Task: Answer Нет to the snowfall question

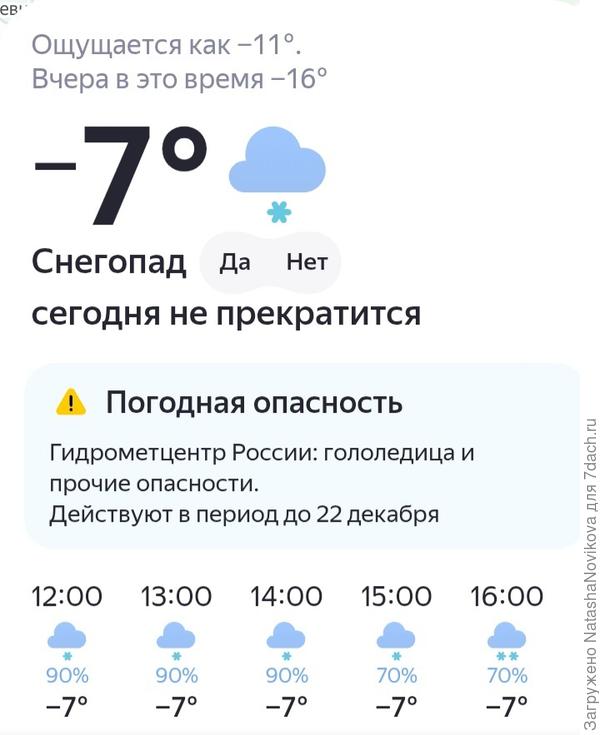Action: pos(307,263)
